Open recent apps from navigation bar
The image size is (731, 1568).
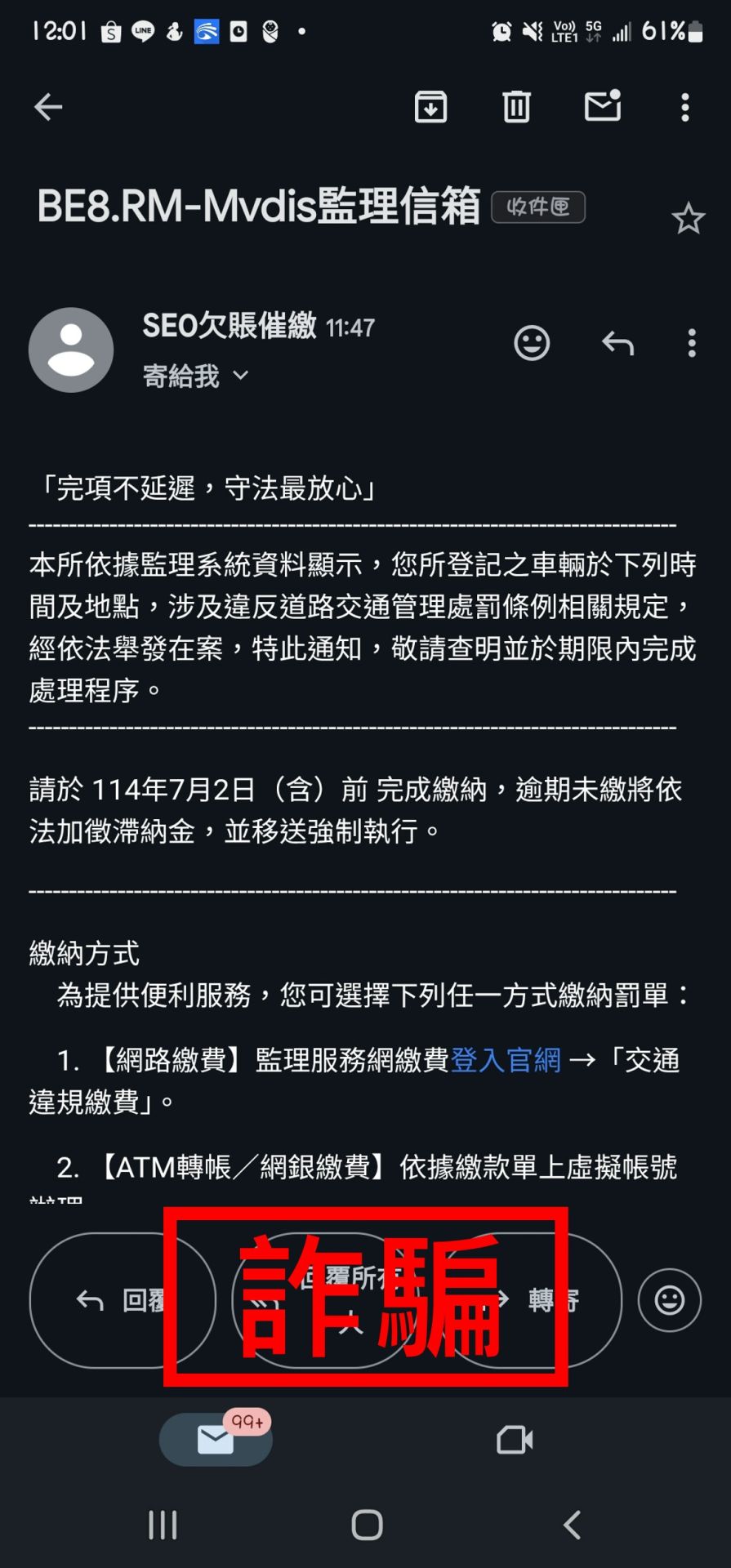163,1525
